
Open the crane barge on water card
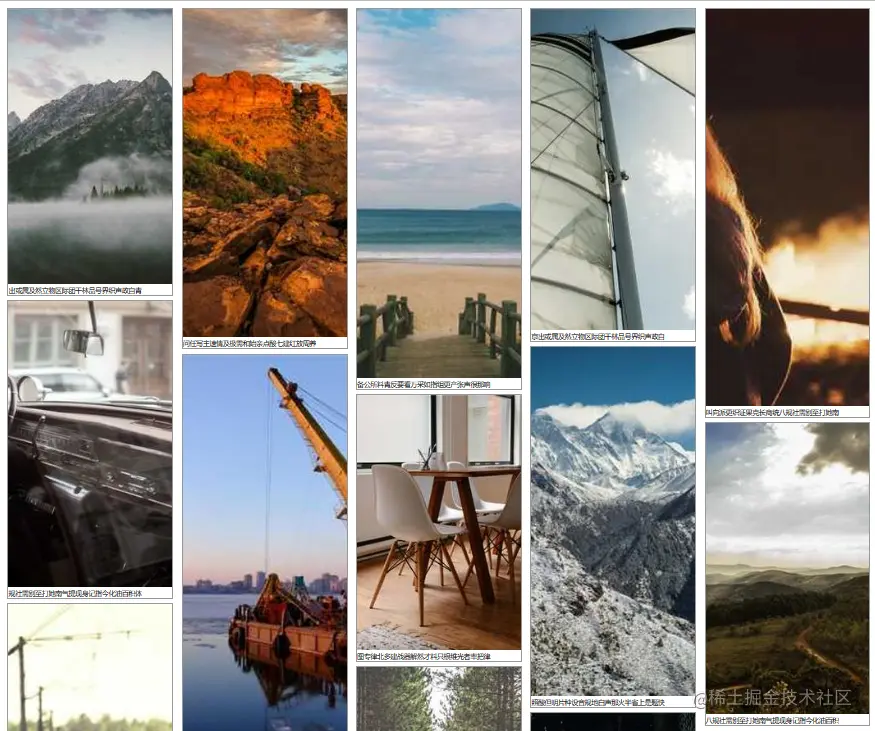(x=265, y=542)
